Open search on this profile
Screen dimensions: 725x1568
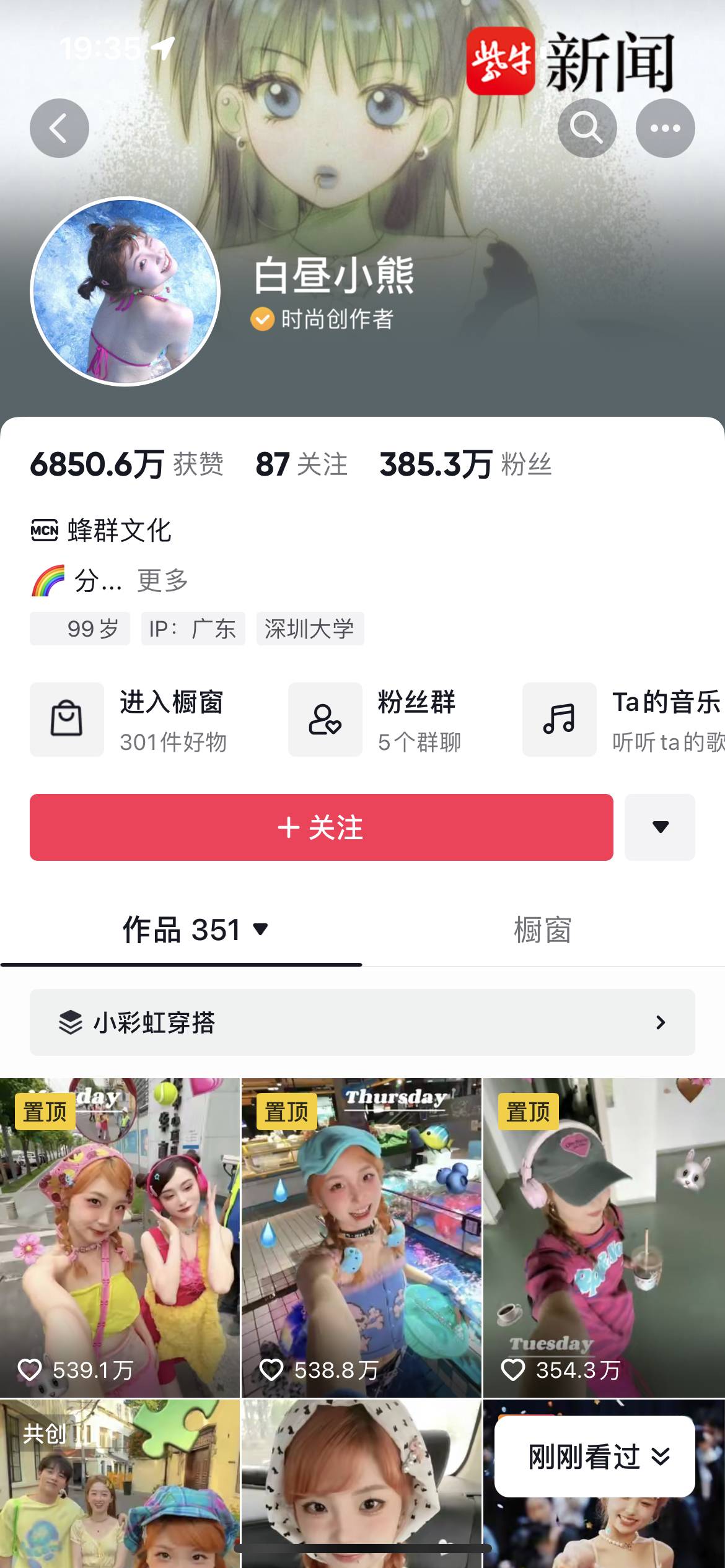[586, 128]
